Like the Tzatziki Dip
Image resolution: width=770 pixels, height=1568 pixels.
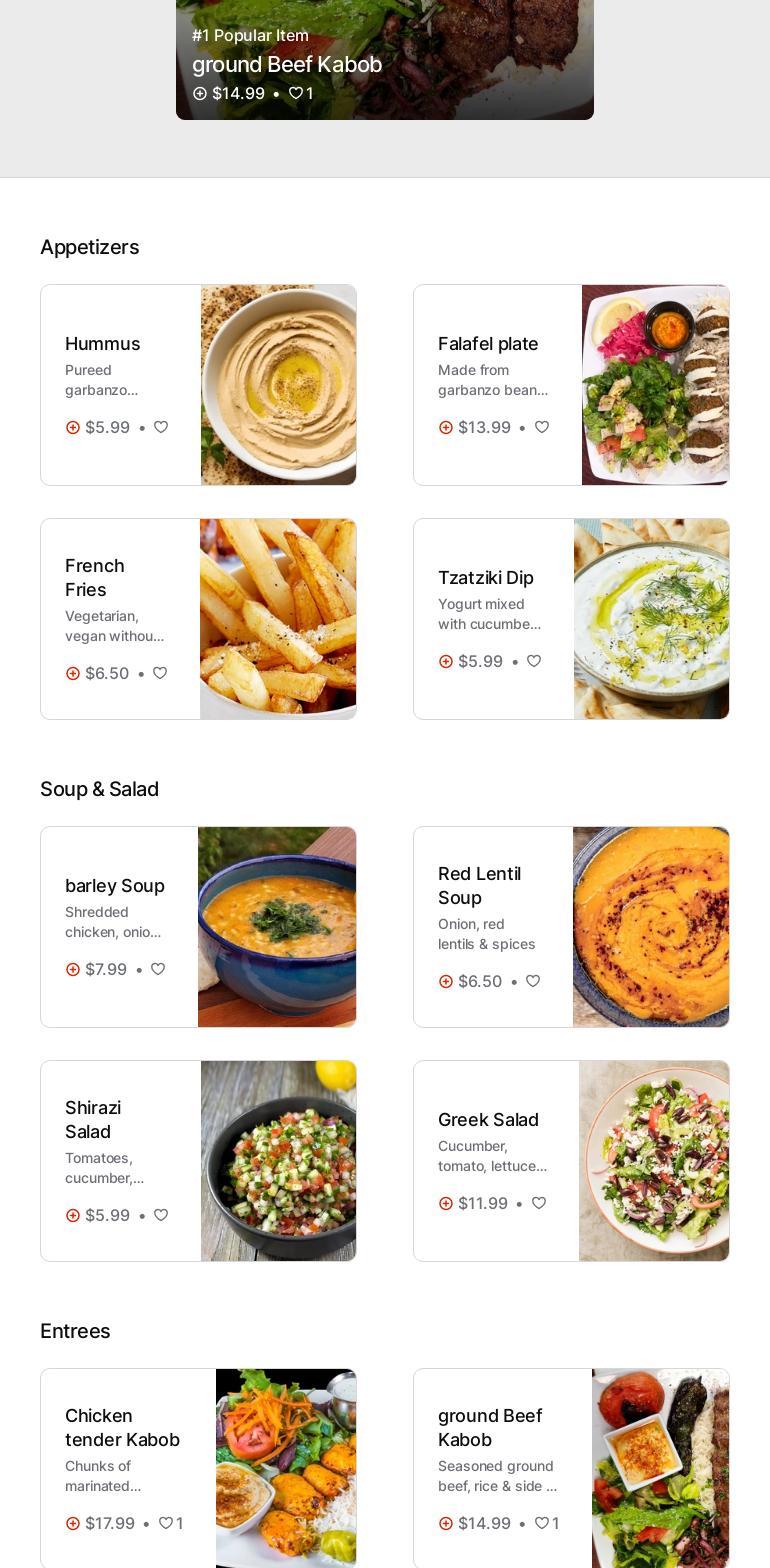click(534, 661)
